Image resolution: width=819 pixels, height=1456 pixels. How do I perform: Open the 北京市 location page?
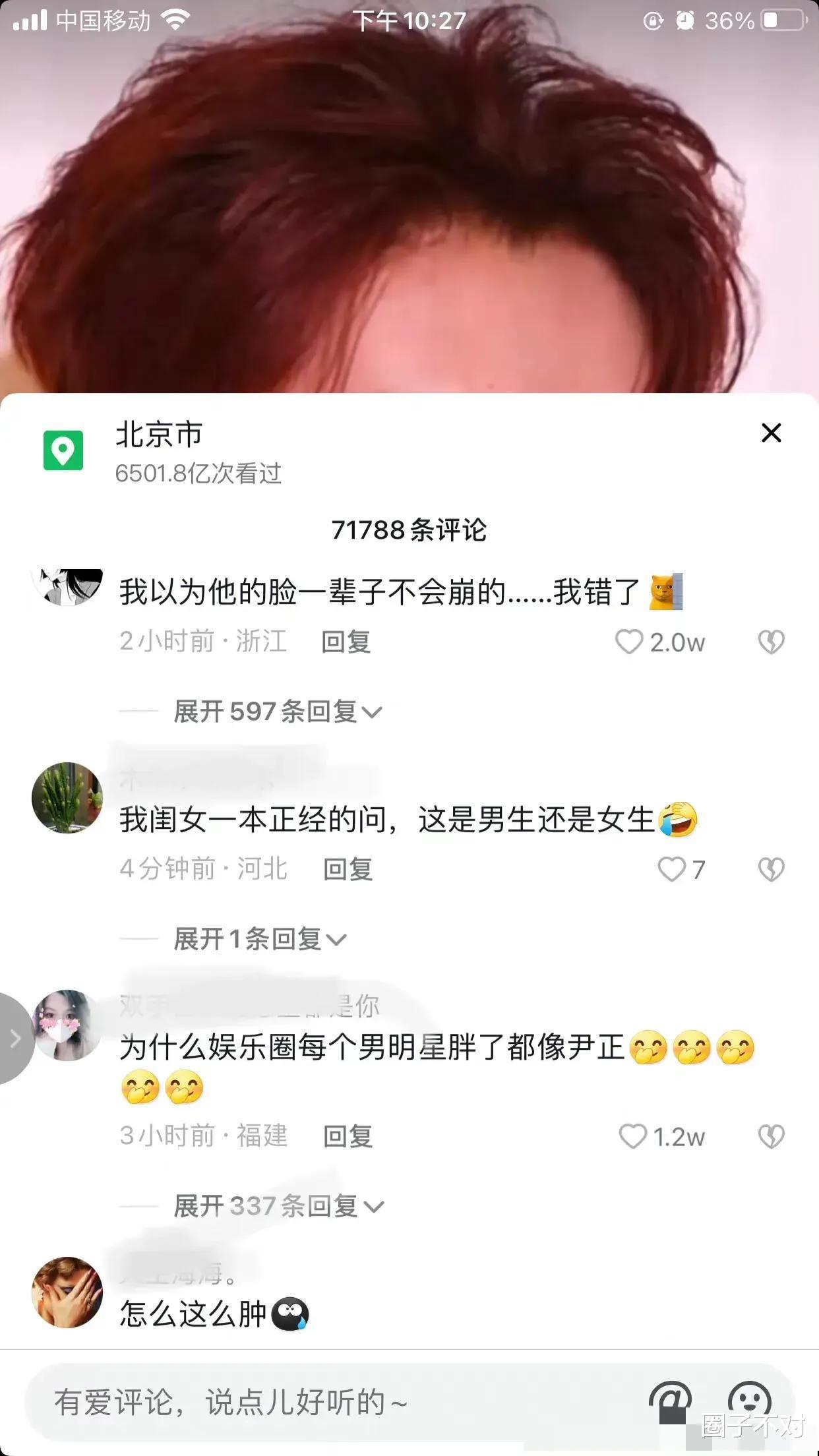[158, 434]
